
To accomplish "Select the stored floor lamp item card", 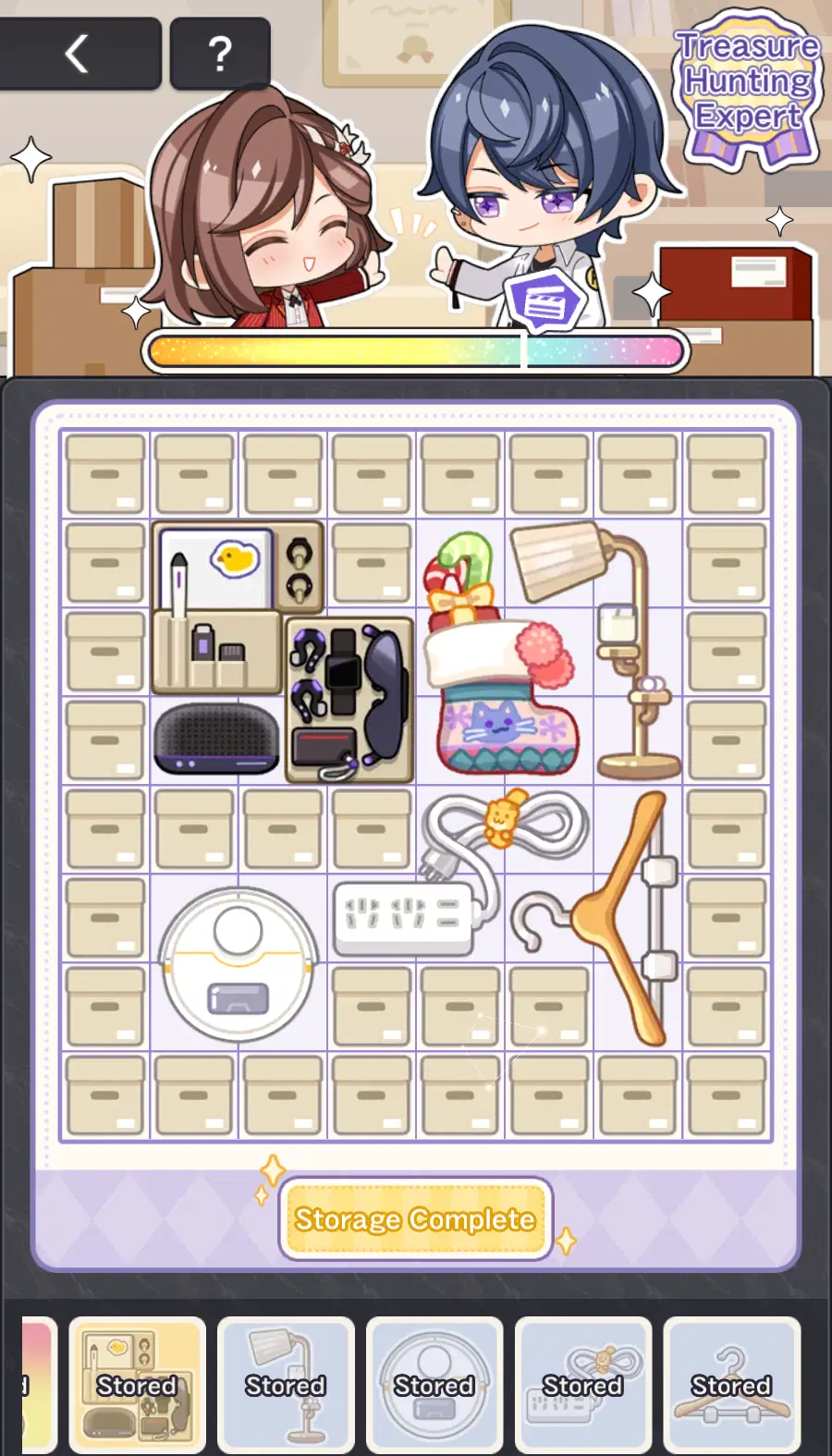I will (286, 1385).
